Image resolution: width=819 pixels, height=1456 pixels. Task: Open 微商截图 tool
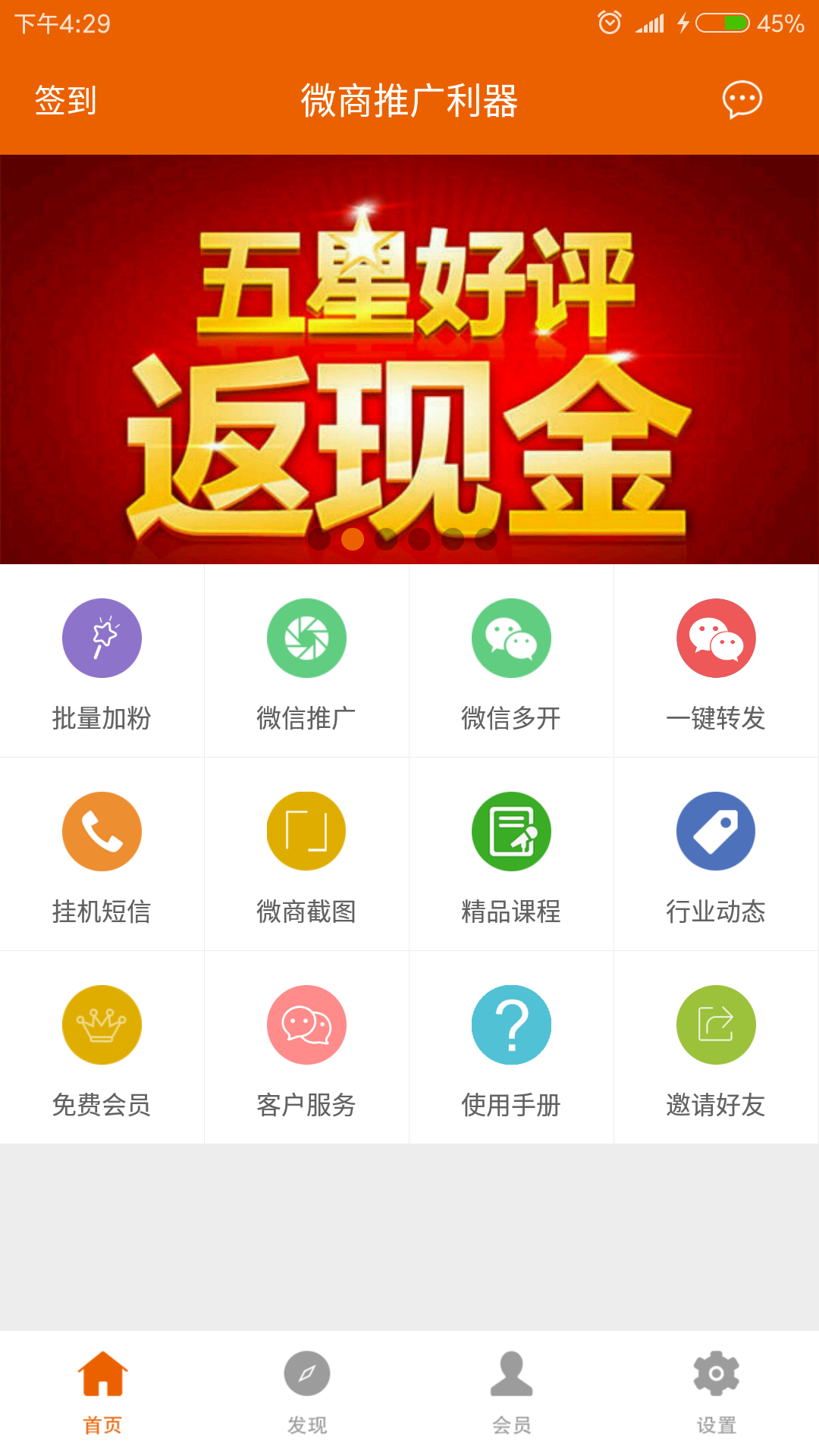click(306, 854)
